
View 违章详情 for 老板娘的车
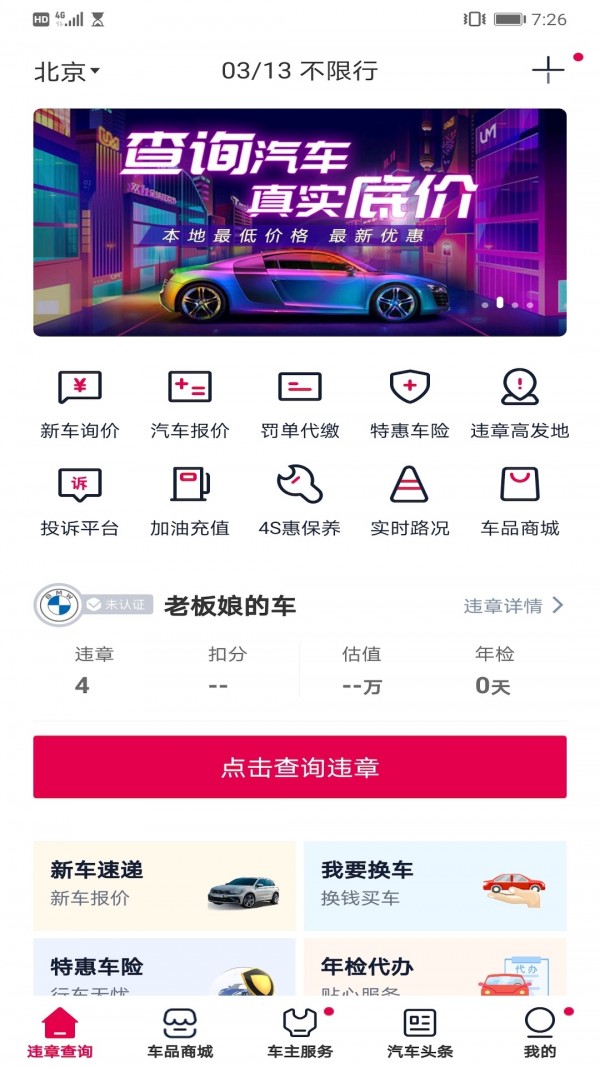(x=513, y=605)
